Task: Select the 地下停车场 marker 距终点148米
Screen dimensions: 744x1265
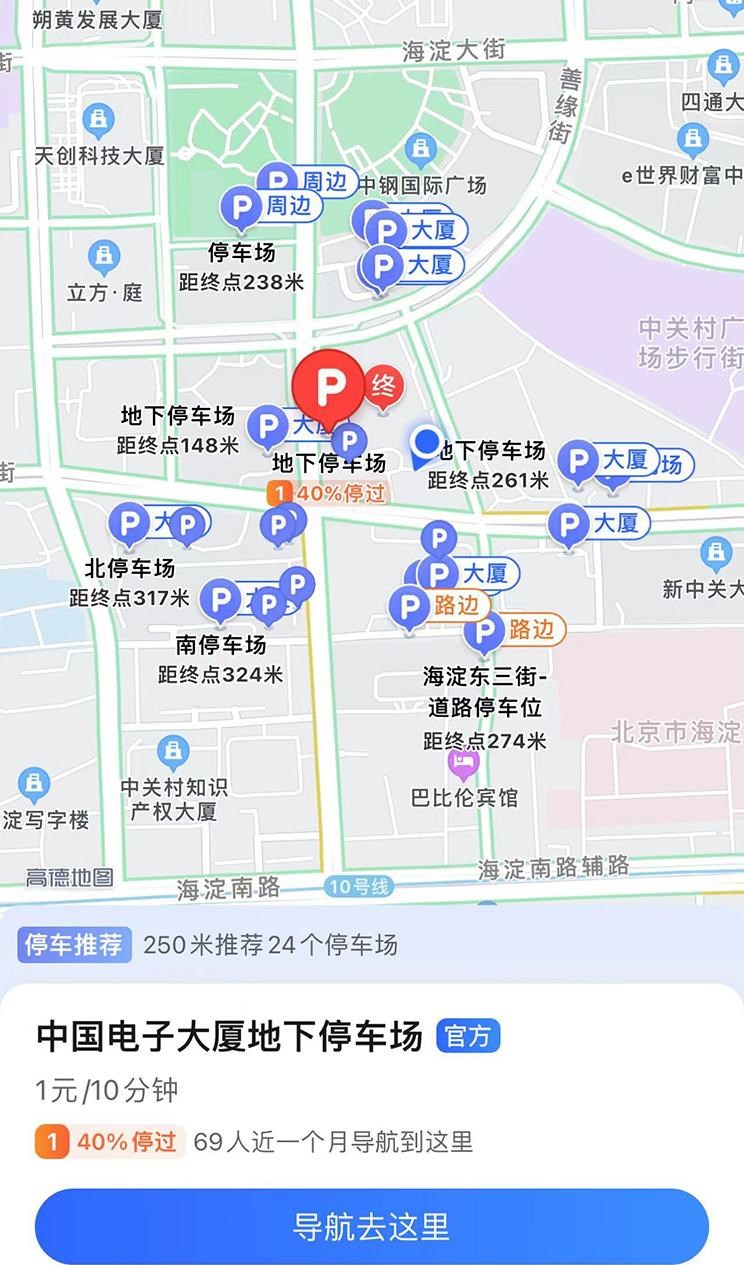Action: pyautogui.click(x=268, y=429)
